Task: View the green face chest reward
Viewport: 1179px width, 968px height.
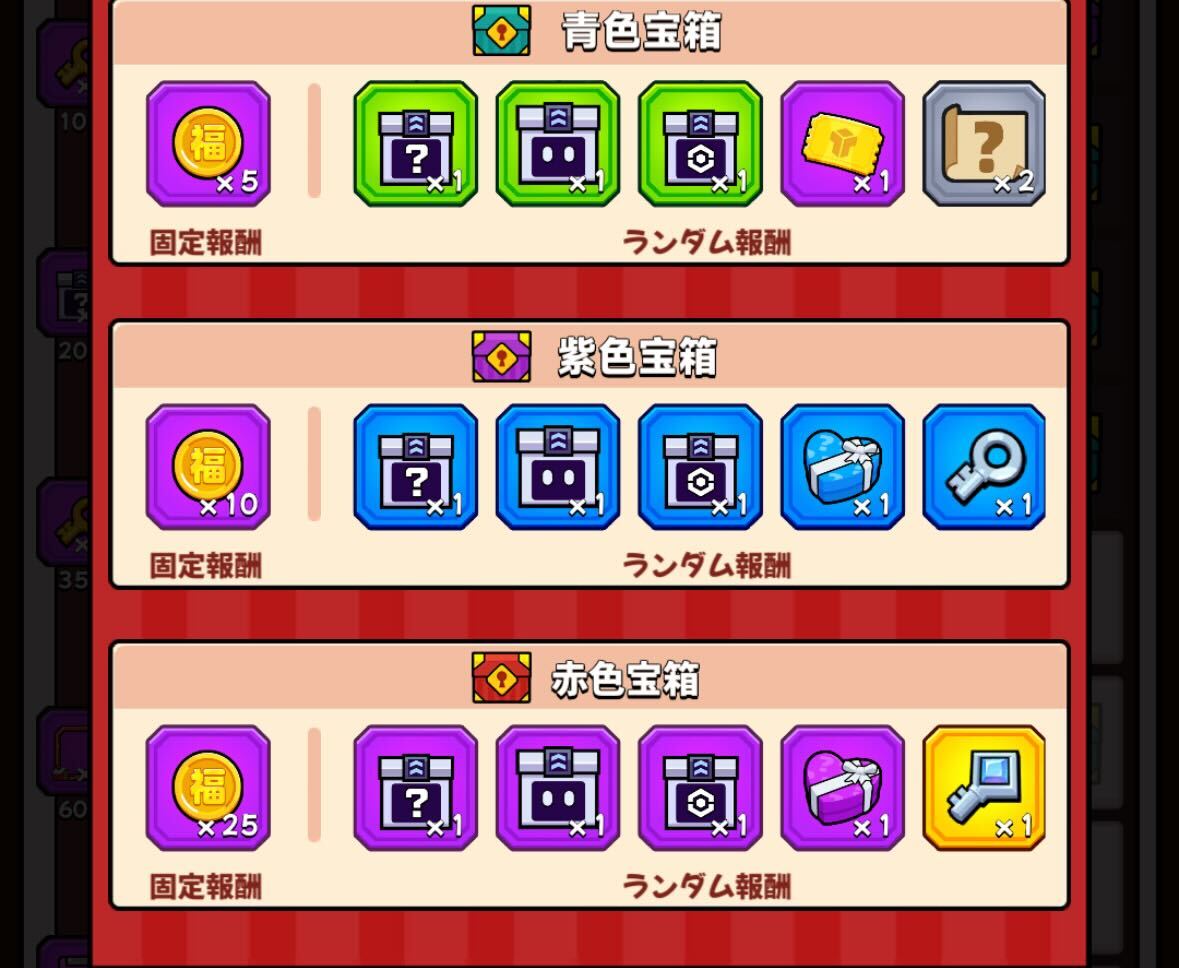Action: (557, 144)
